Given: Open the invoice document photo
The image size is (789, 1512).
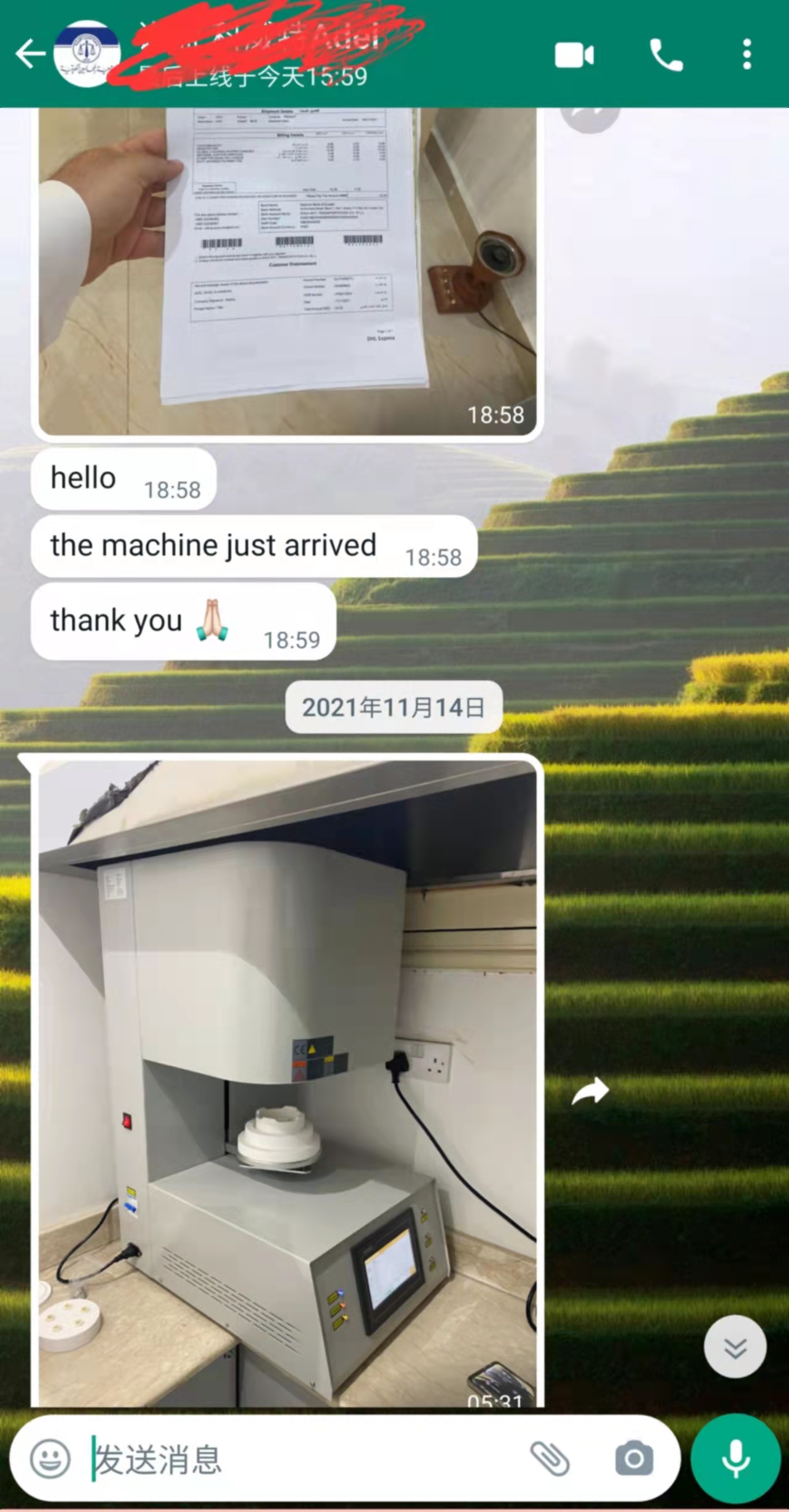Looking at the screenshot, I should pos(287,271).
